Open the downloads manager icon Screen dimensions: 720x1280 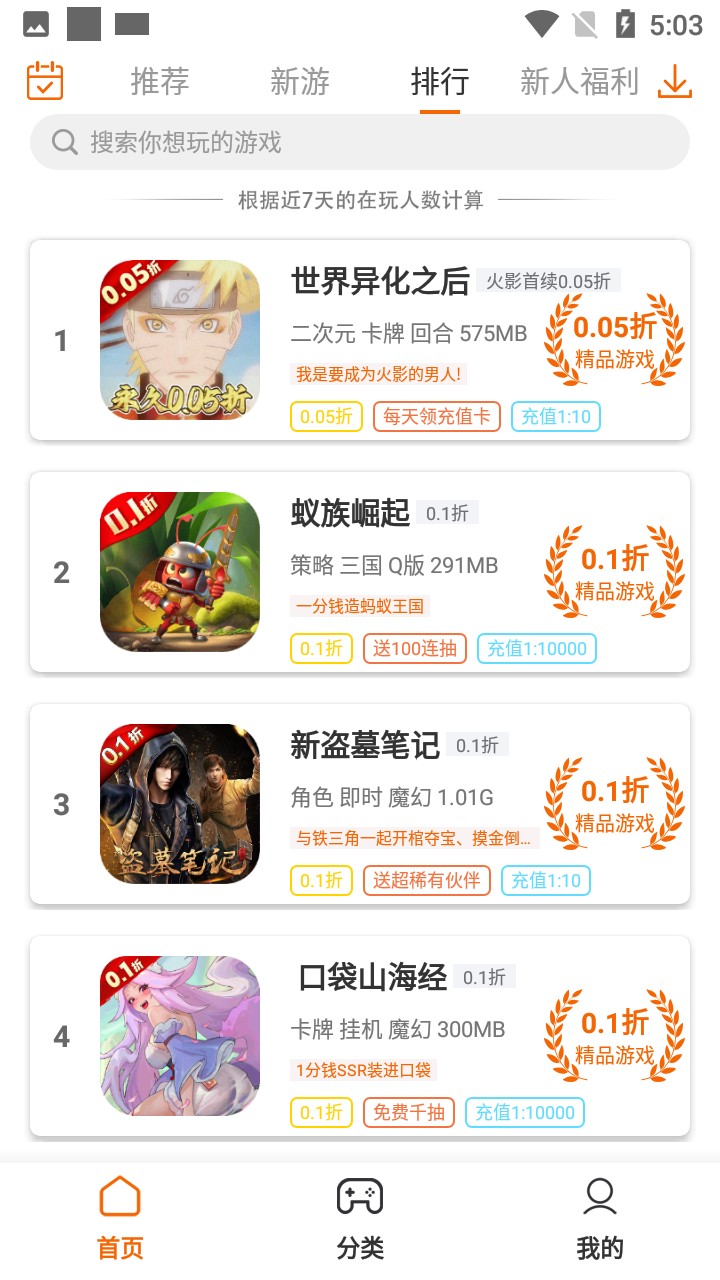tap(675, 81)
